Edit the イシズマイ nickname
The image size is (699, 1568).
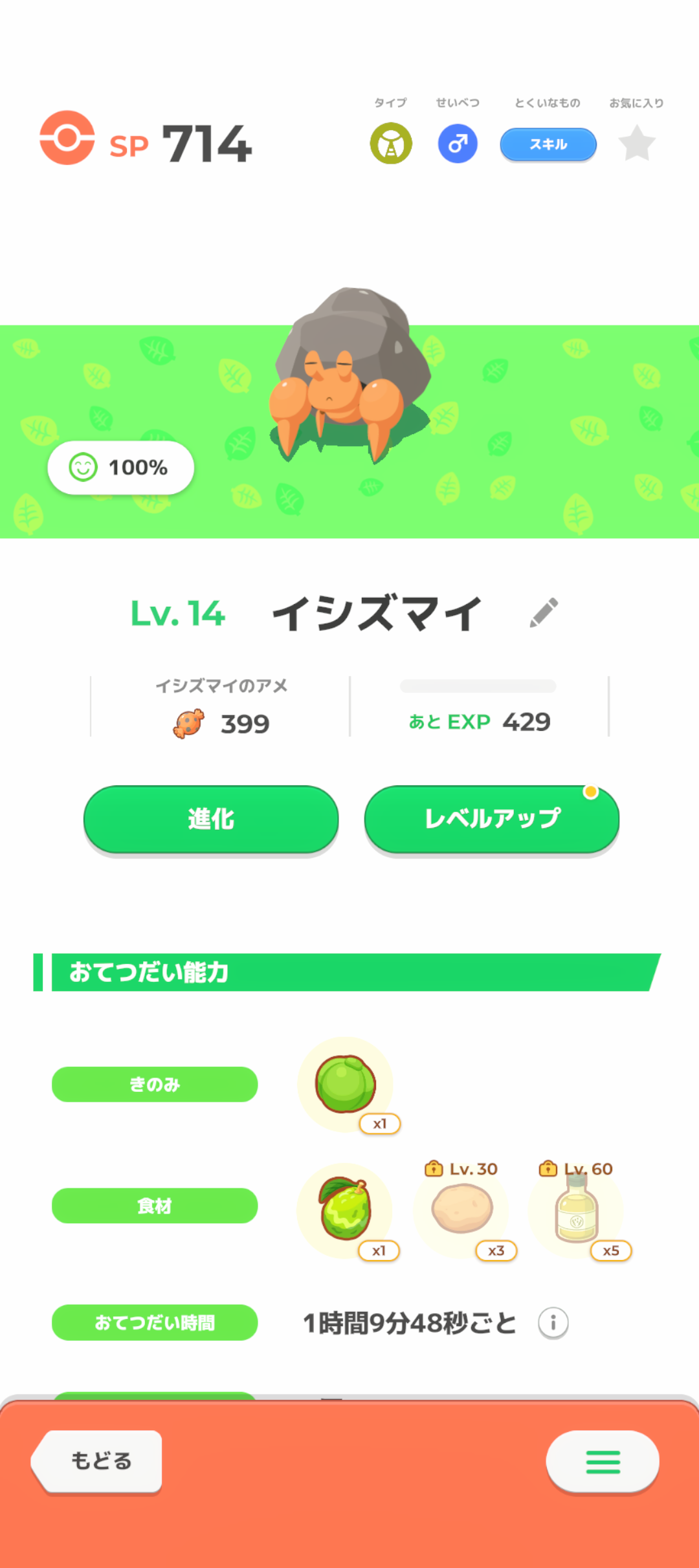(x=544, y=613)
